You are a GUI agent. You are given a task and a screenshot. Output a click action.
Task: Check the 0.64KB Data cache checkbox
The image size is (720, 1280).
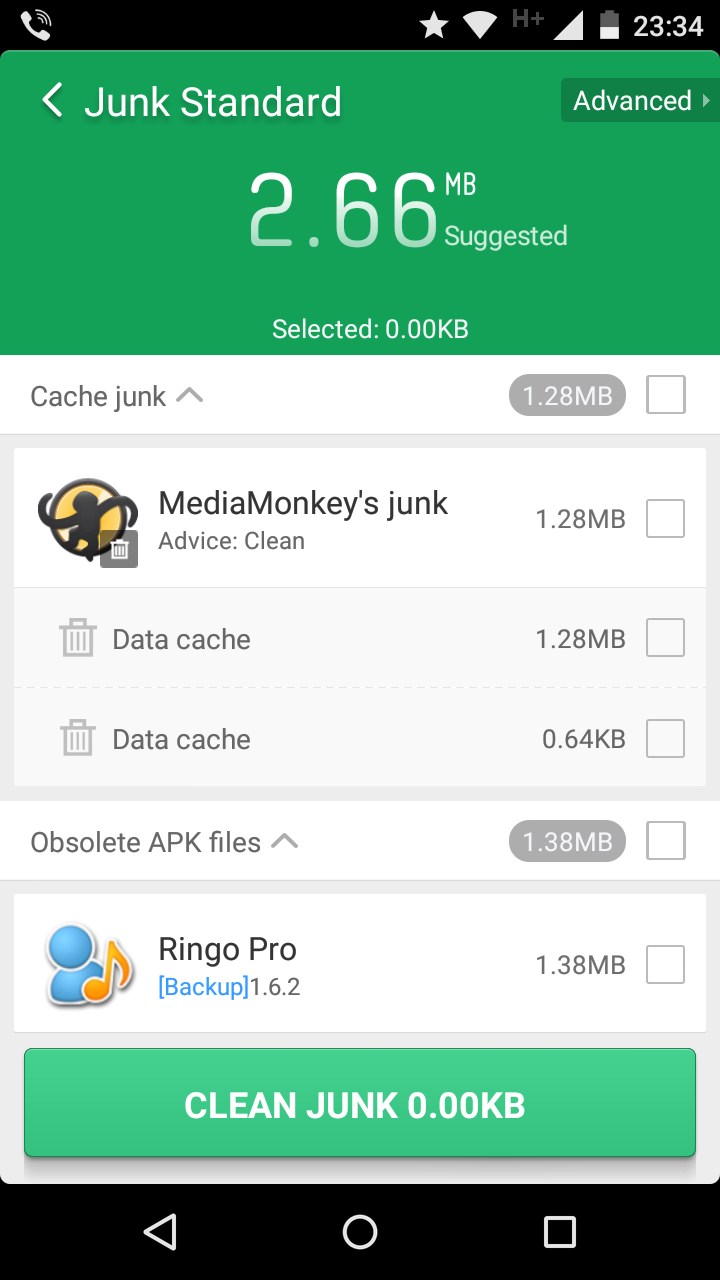(666, 738)
